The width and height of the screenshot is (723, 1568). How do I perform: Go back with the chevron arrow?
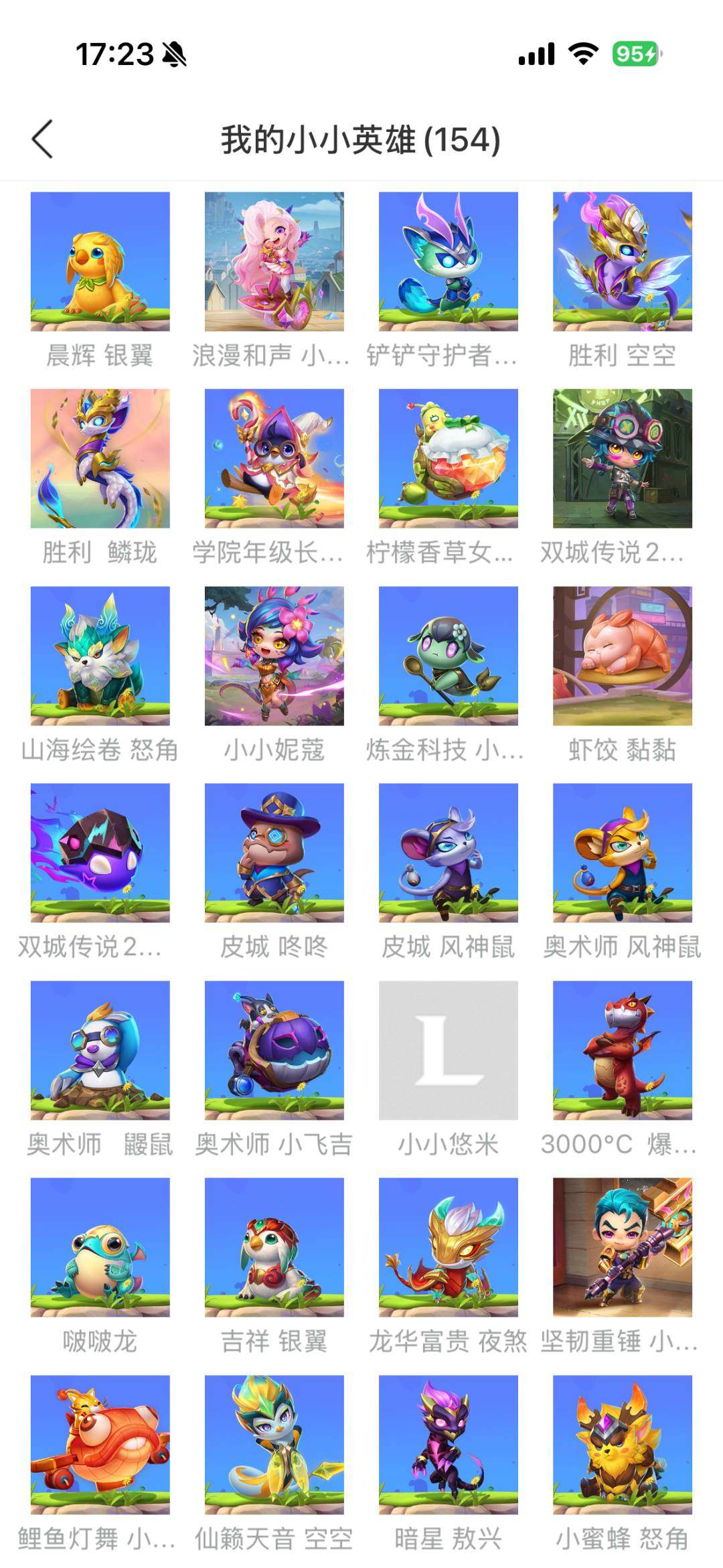point(43,139)
